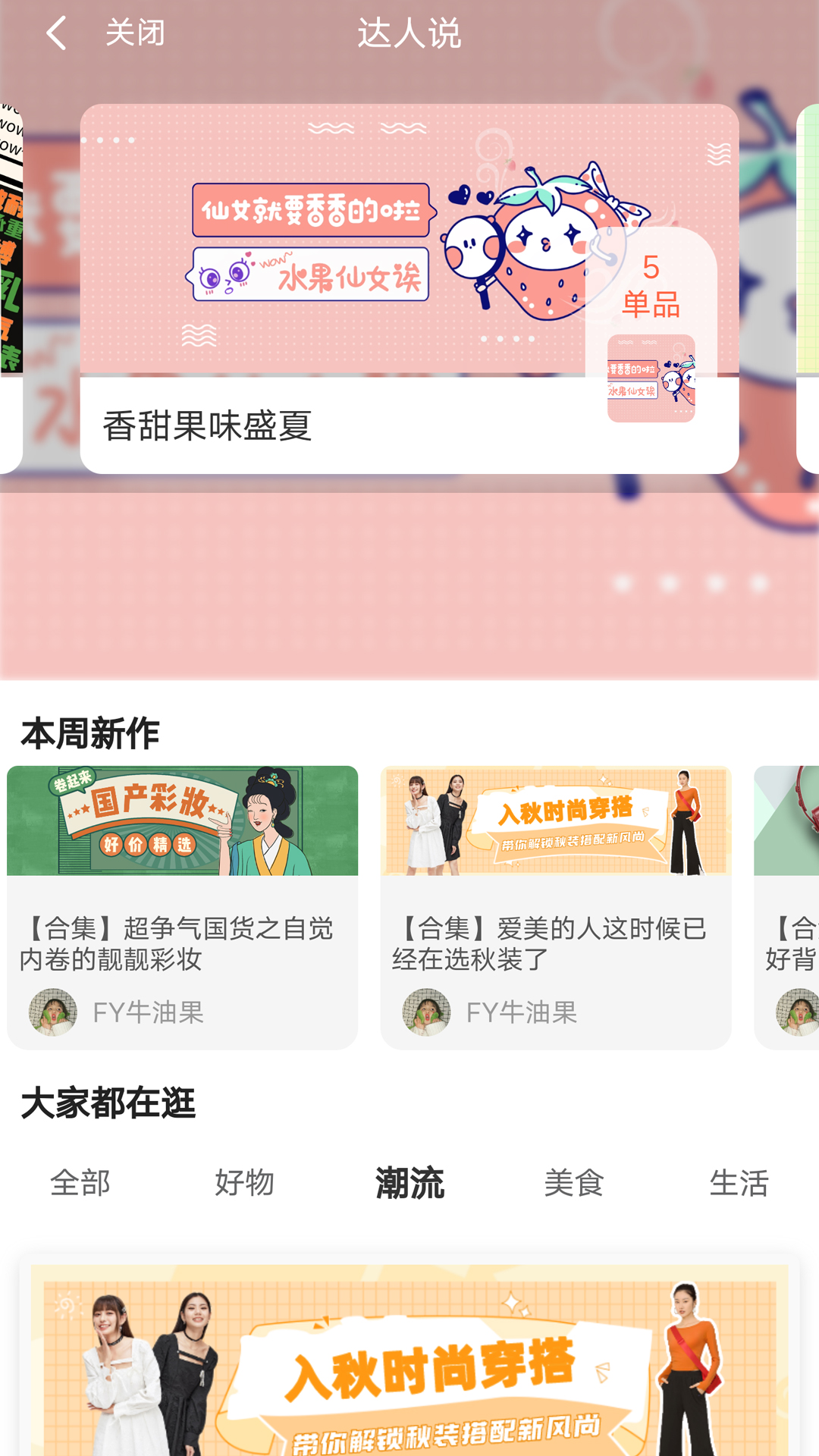Switch to the 全部 tab
Screen dimensions: 819x1456
[80, 1182]
